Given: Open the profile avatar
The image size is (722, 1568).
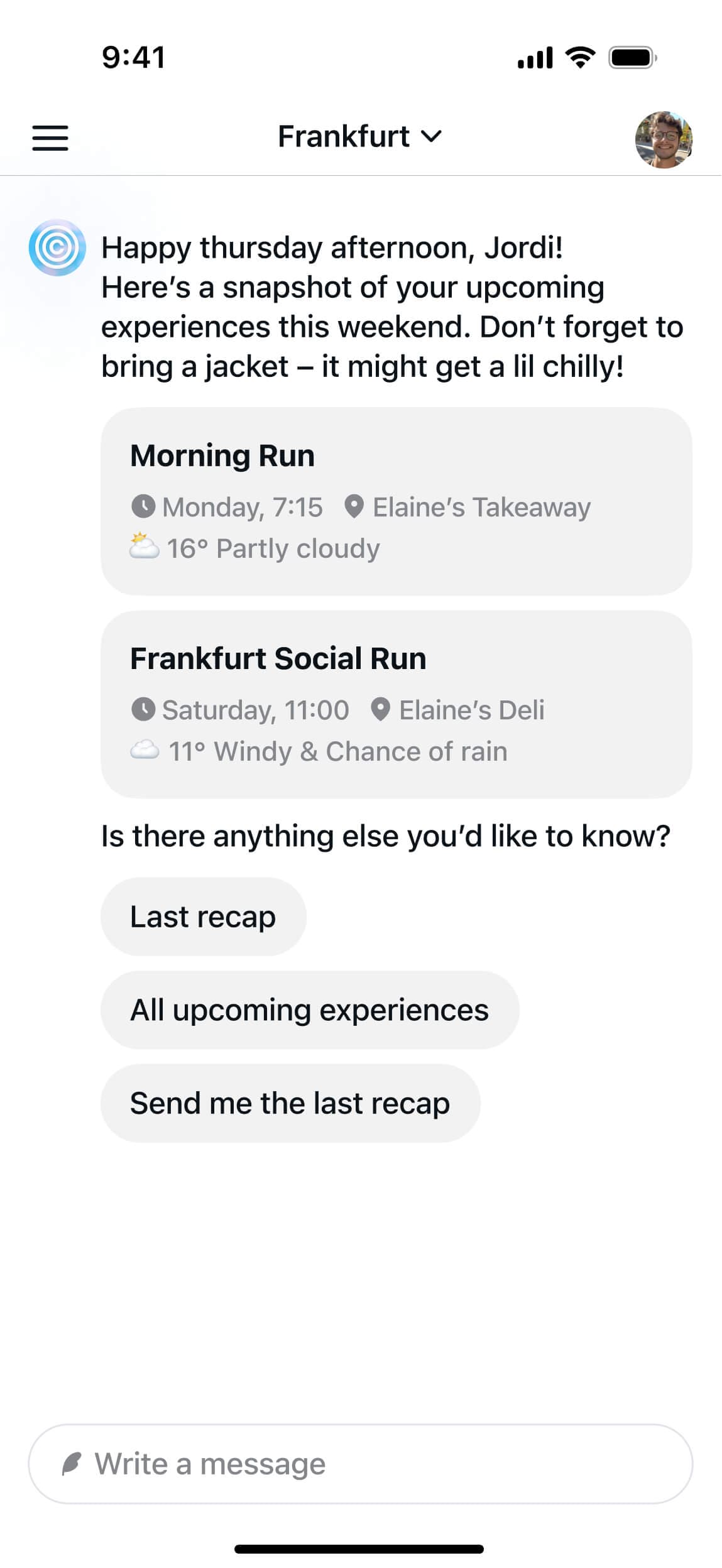Looking at the screenshot, I should 664,140.
